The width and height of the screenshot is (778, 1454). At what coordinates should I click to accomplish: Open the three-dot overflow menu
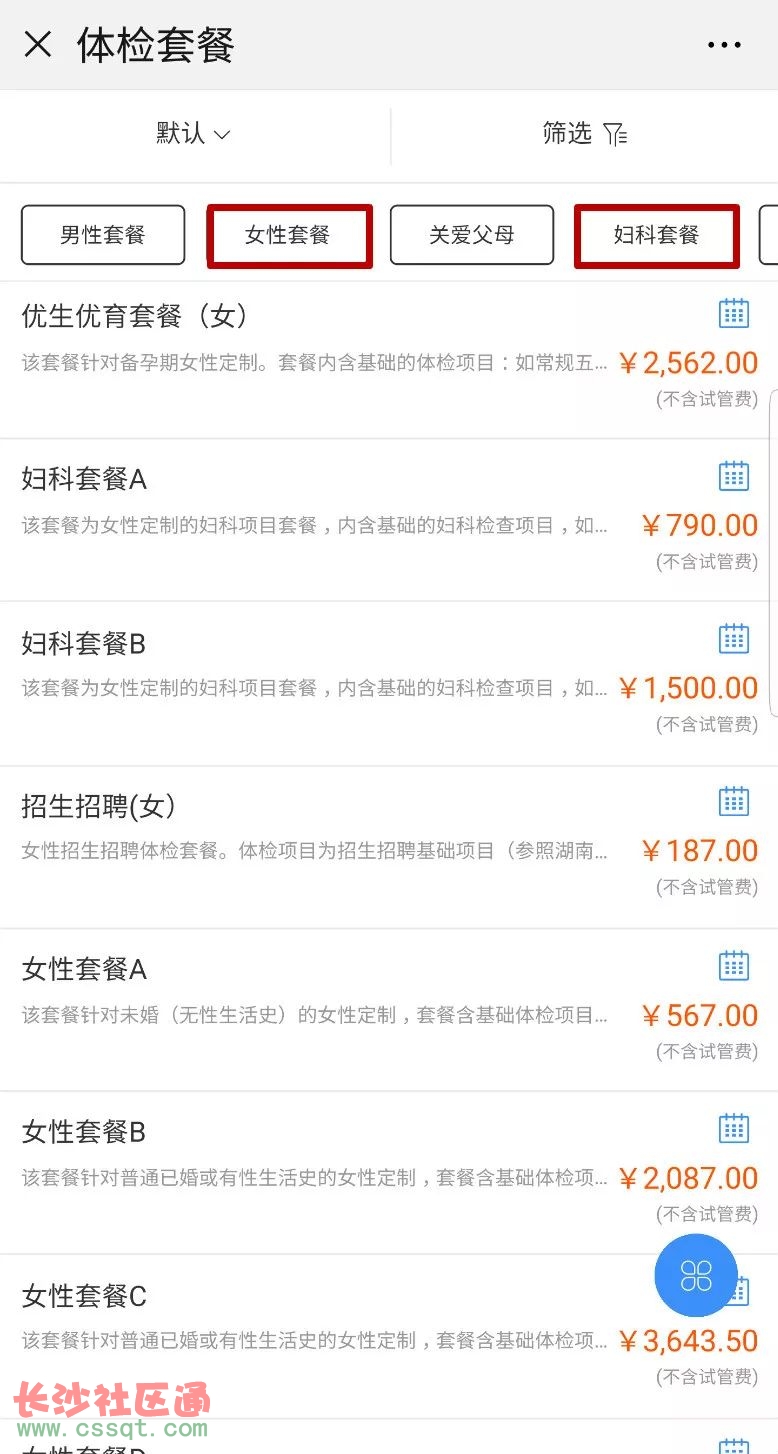tap(724, 45)
